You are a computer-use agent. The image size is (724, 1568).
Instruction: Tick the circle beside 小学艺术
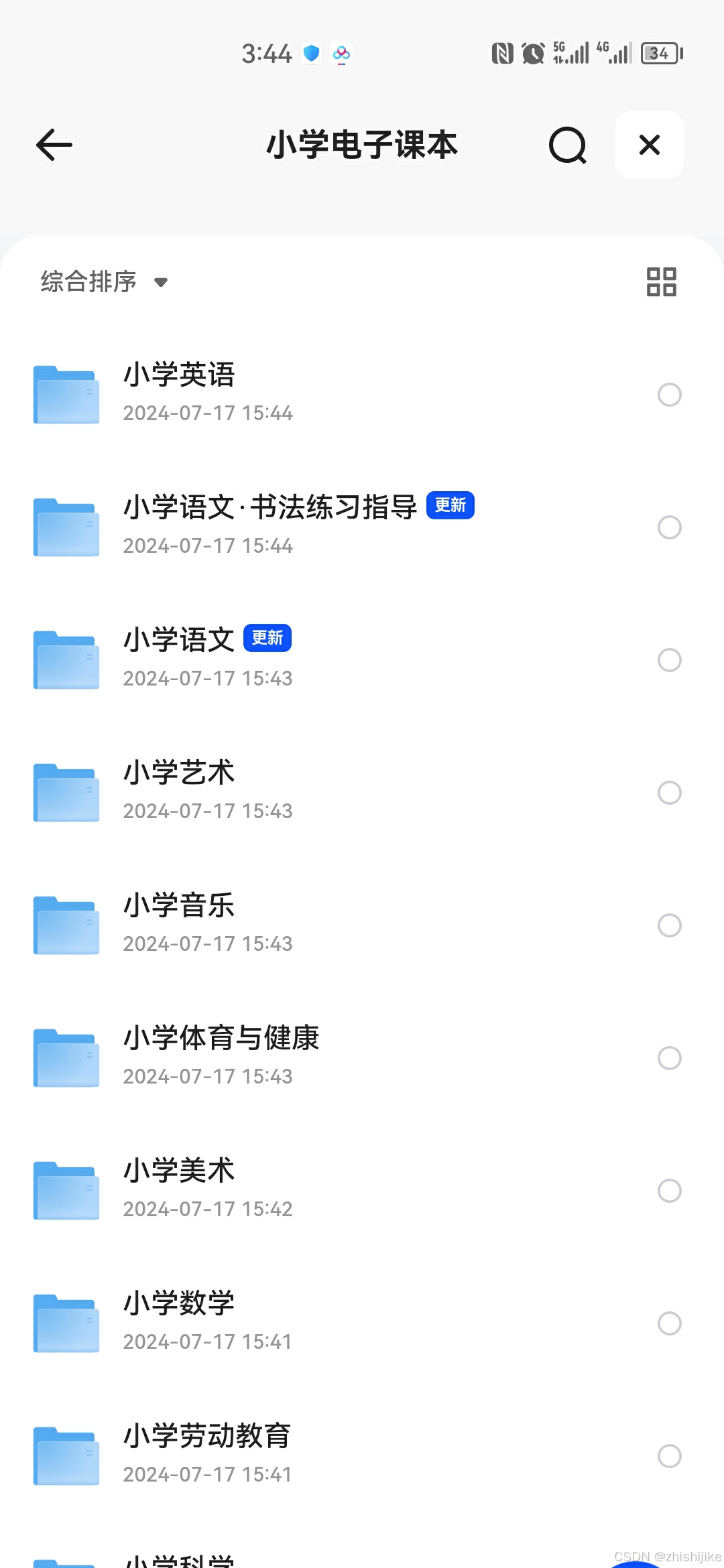point(669,793)
